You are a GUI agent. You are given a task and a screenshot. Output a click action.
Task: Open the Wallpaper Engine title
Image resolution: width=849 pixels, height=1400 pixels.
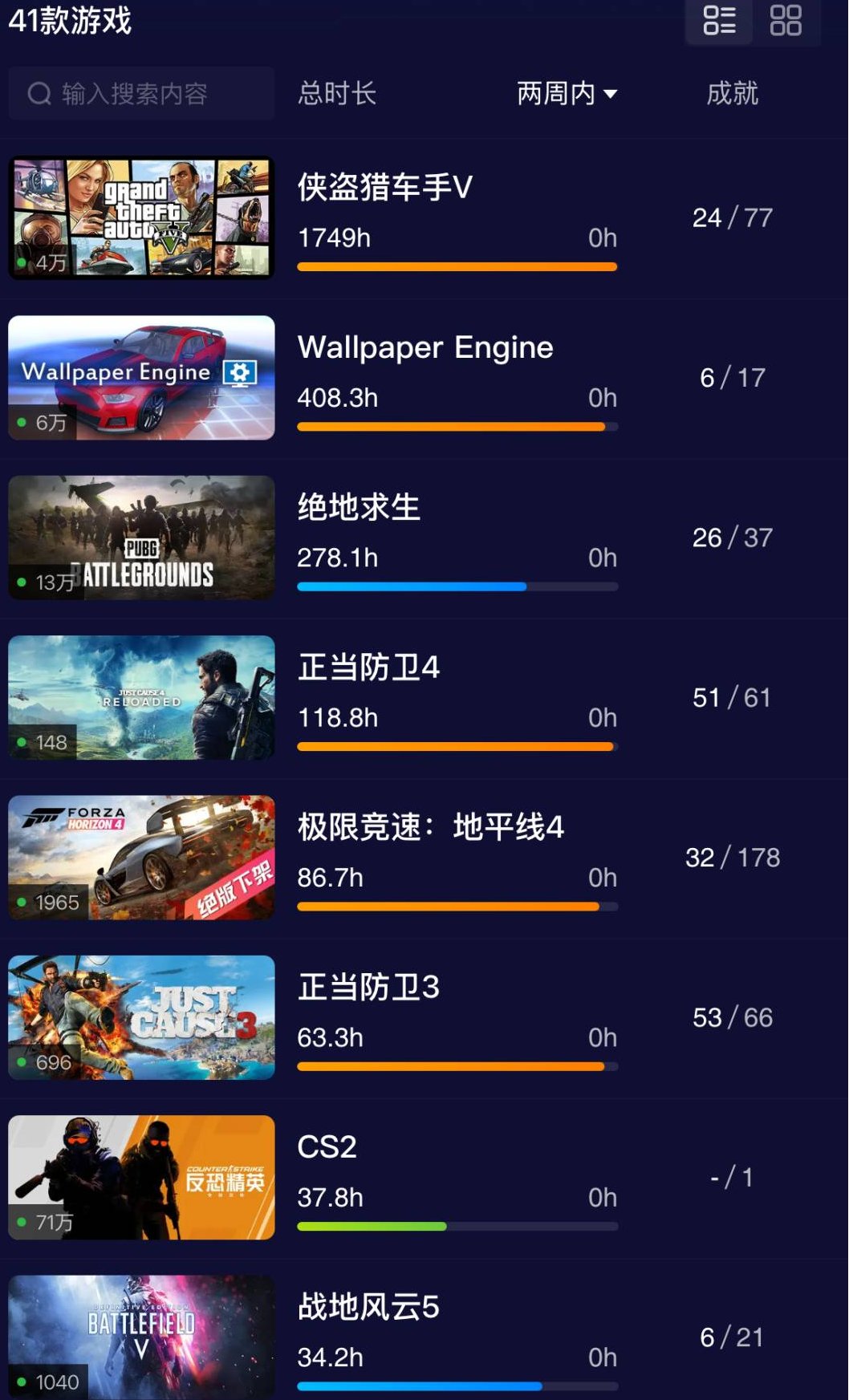point(424,347)
